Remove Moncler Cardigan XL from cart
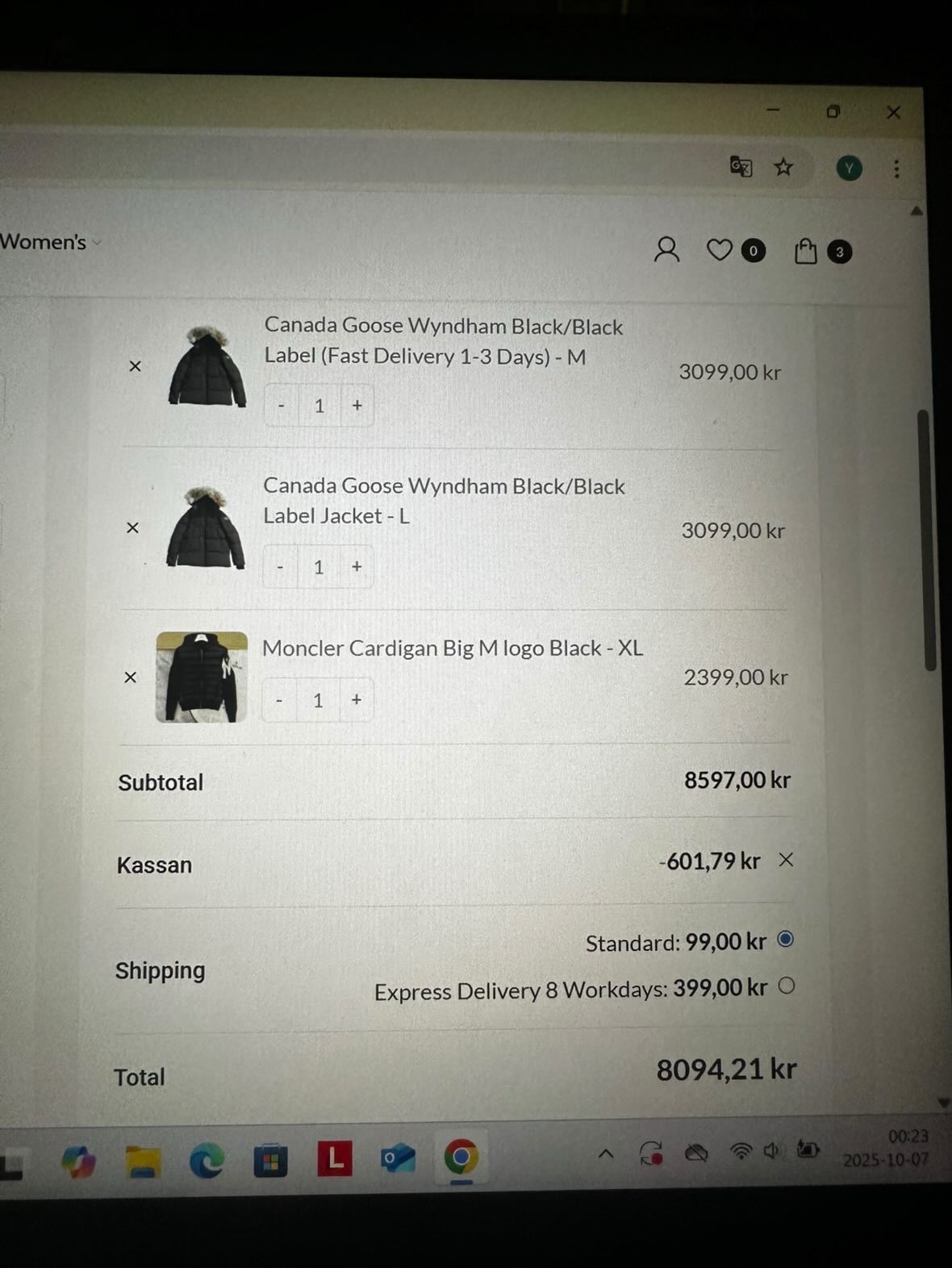Viewport: 952px width, 1268px height. (131, 678)
